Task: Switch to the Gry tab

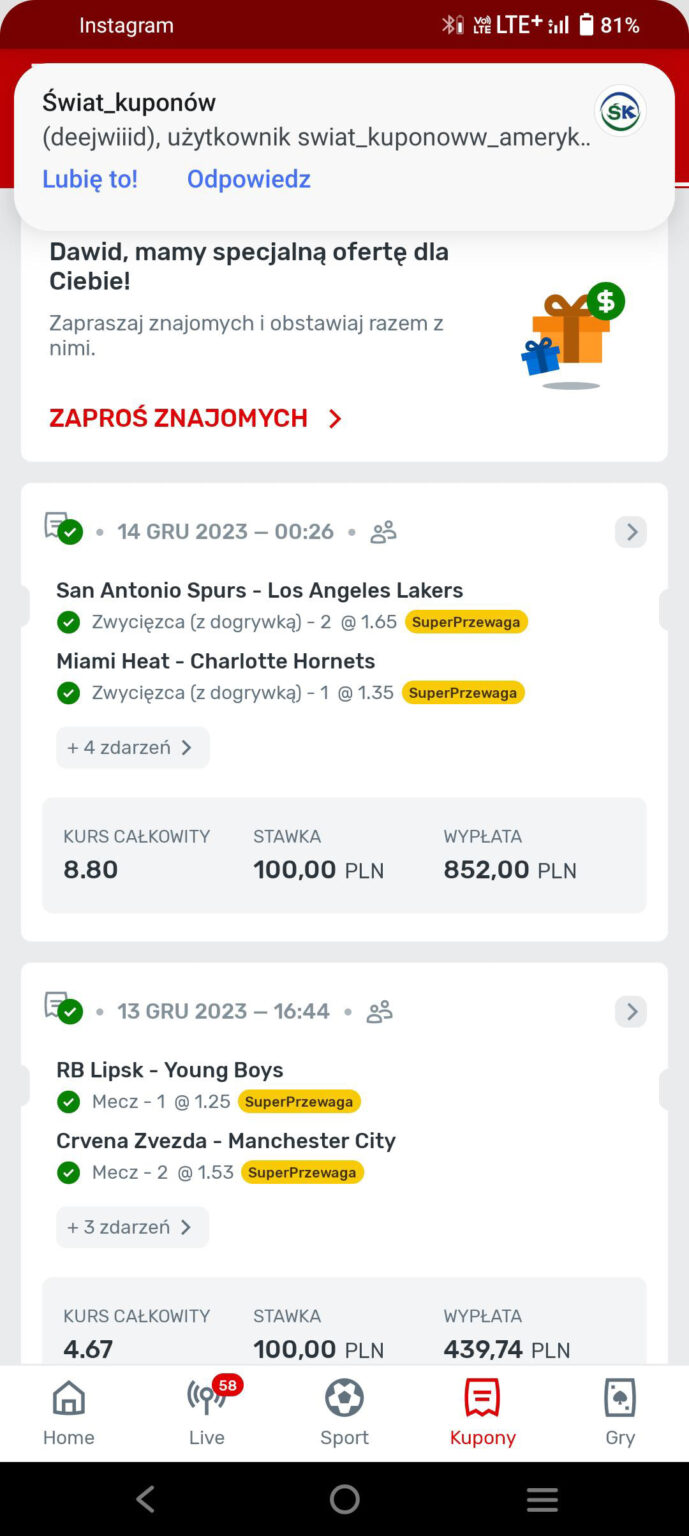Action: coord(620,1412)
